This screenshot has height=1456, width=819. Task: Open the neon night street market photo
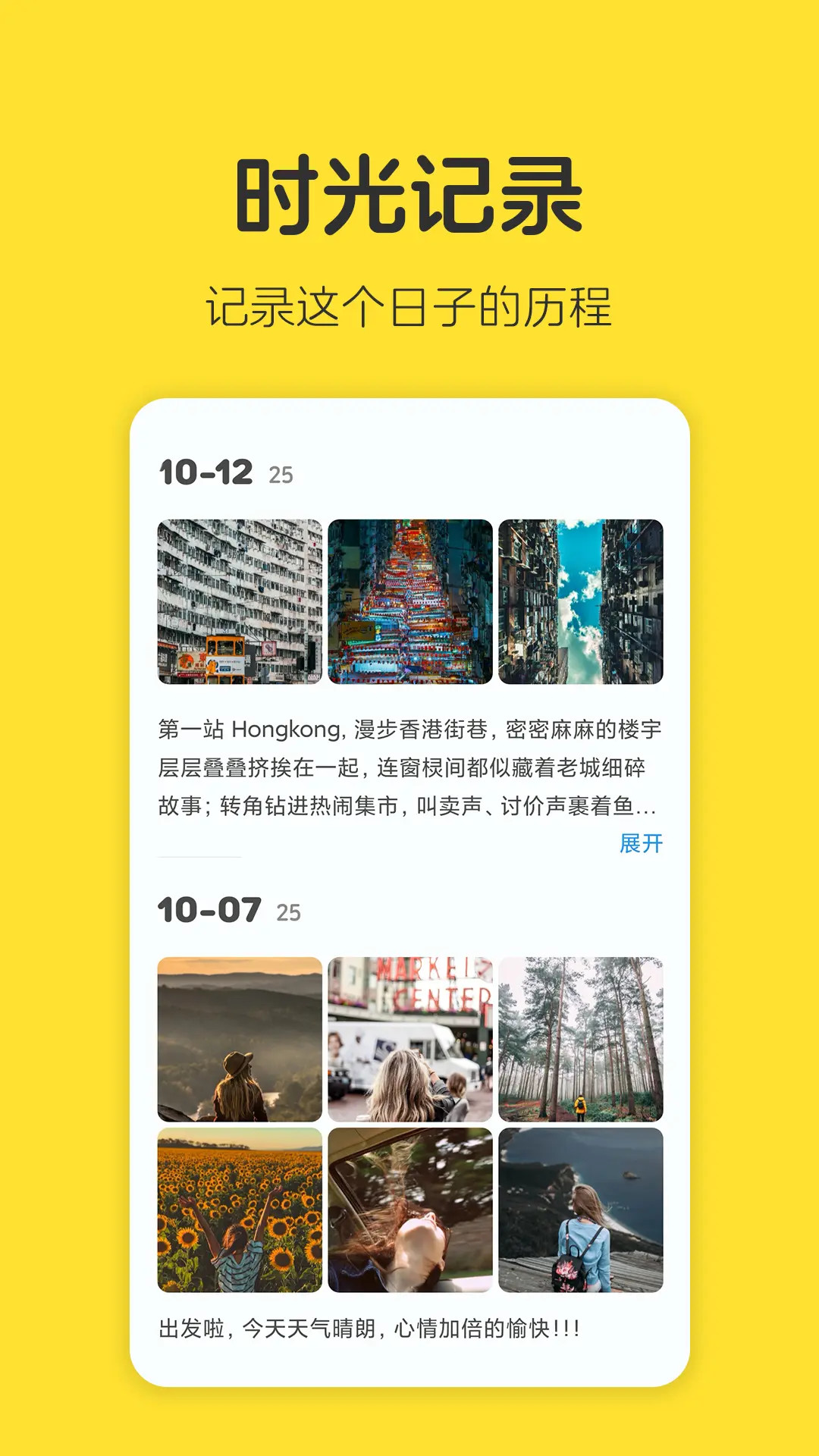coord(409,603)
